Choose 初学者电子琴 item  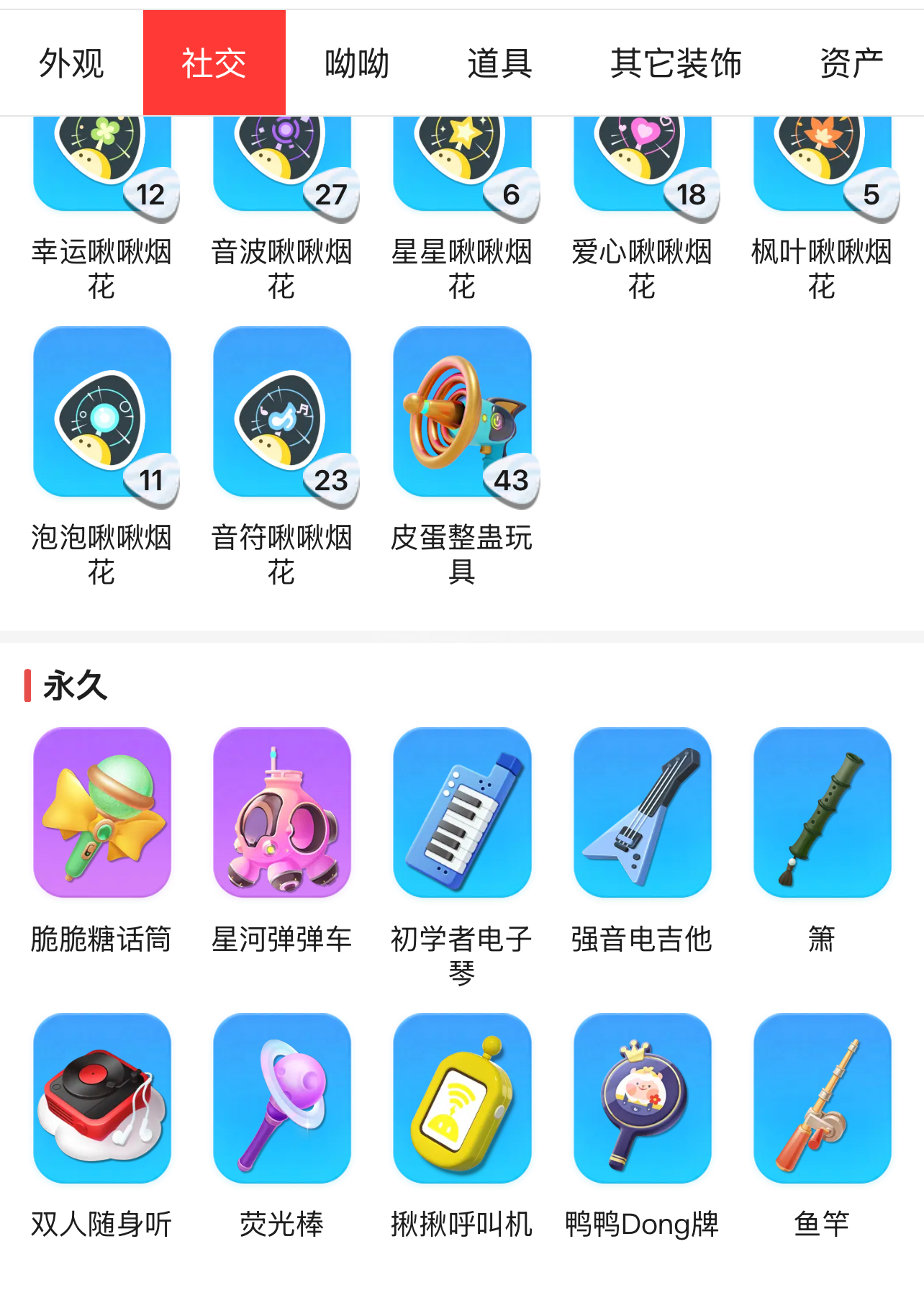point(462,812)
